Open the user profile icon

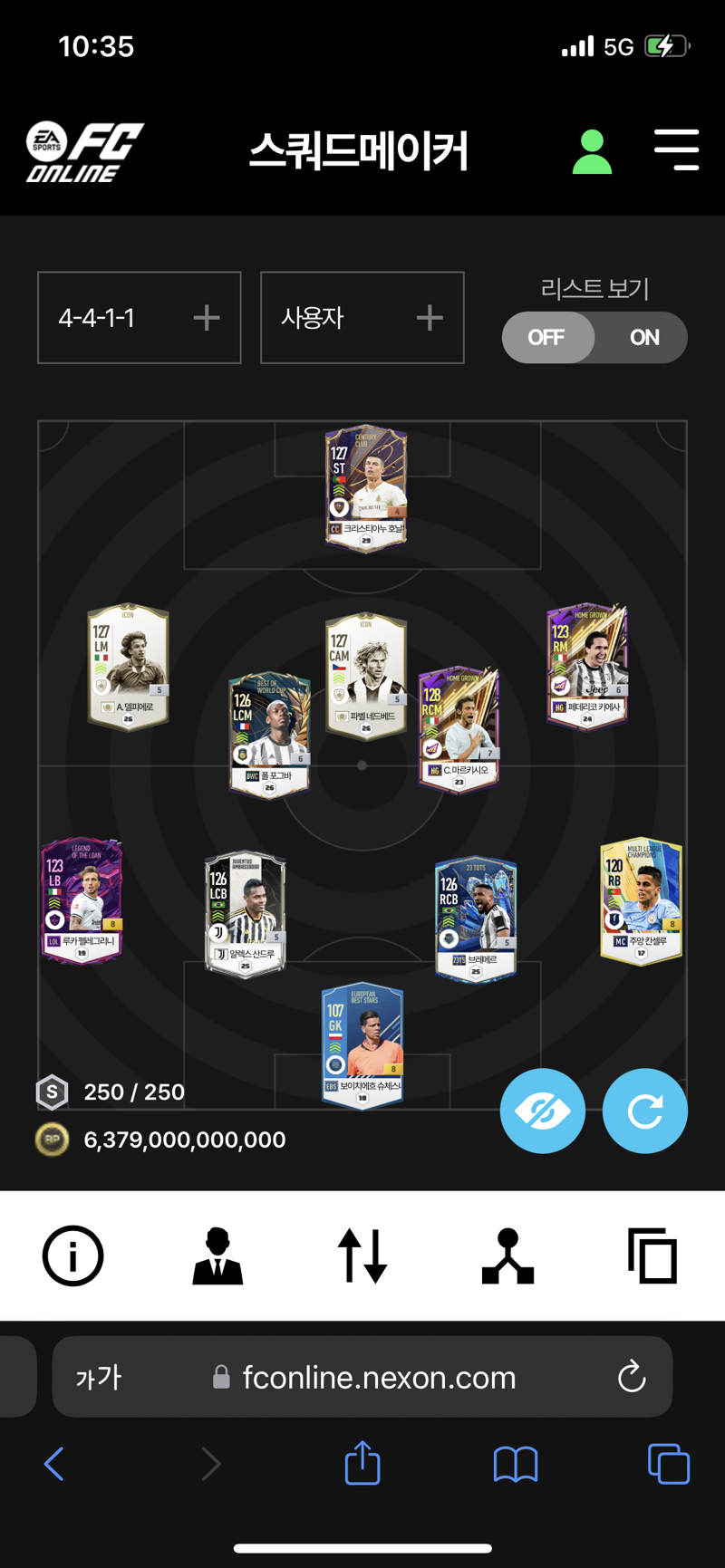[592, 152]
